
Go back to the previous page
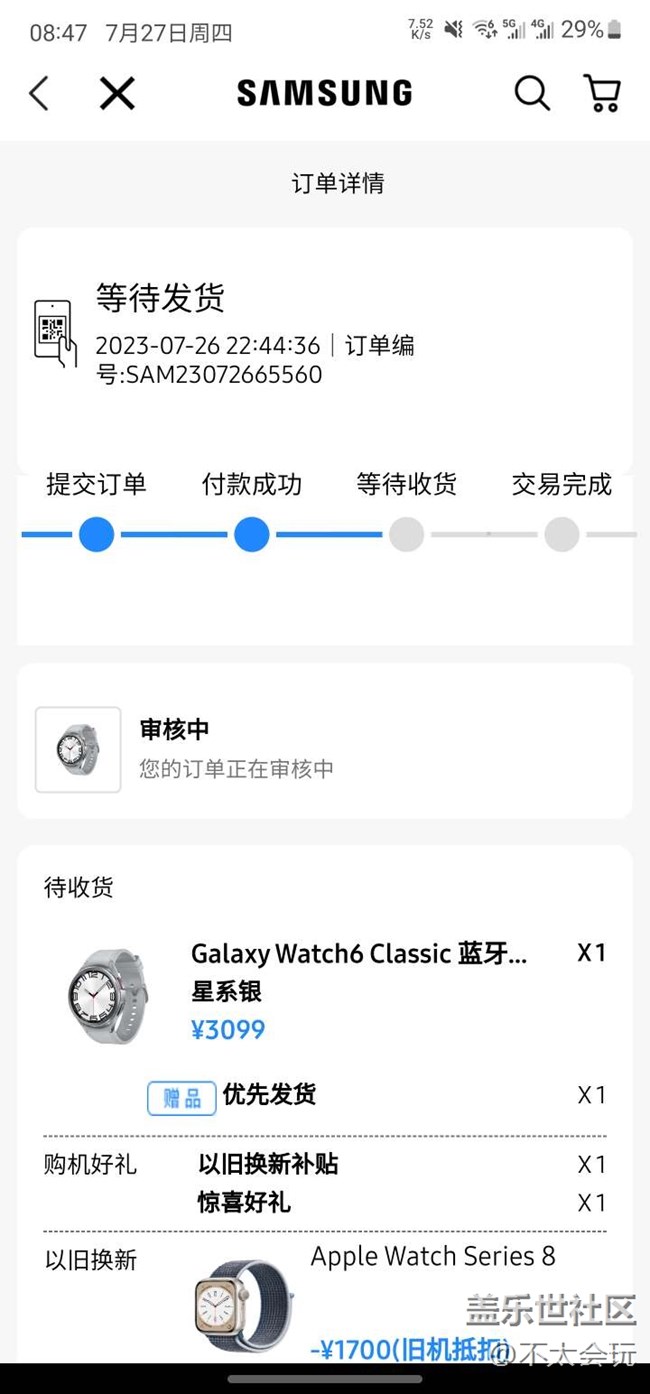pyautogui.click(x=39, y=94)
